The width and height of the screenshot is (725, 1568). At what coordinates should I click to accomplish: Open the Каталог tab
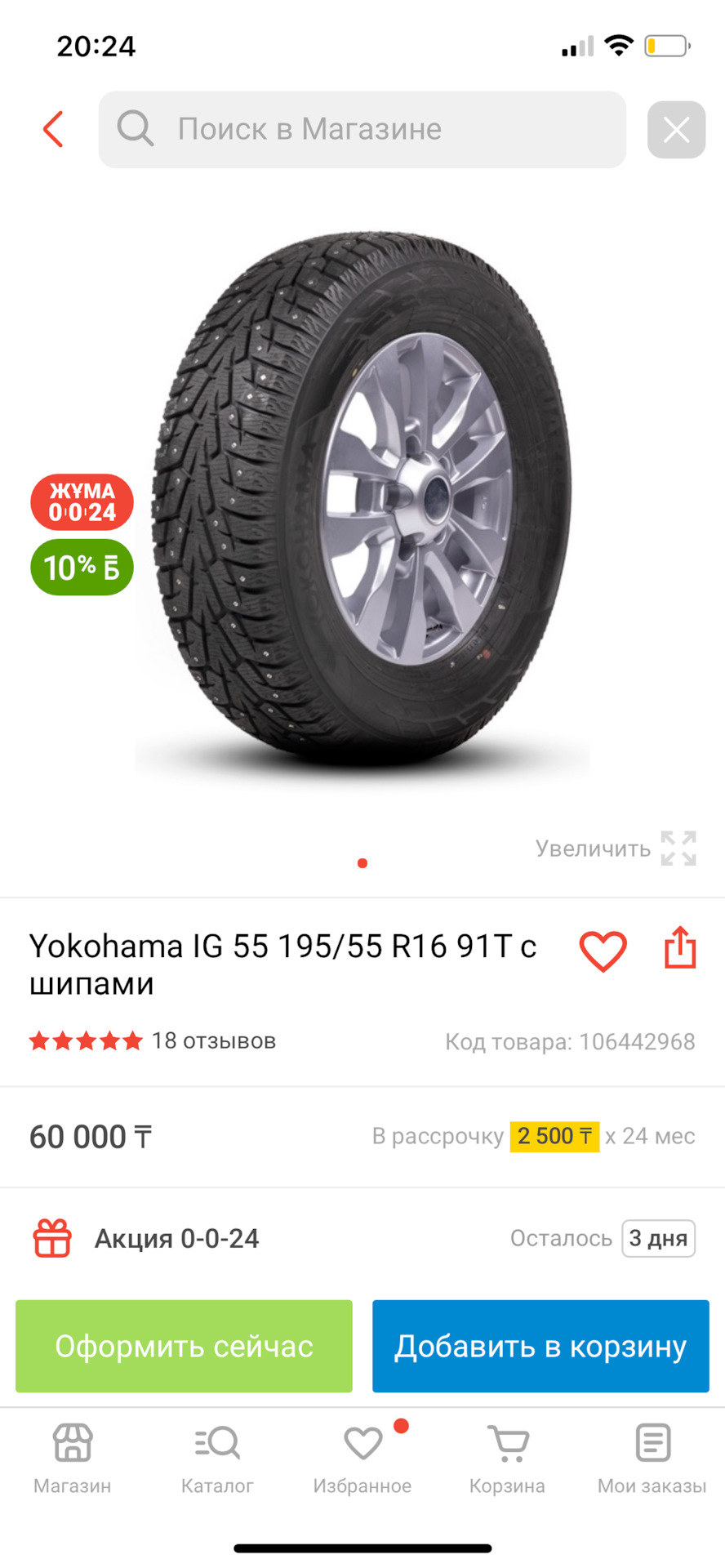click(217, 1459)
